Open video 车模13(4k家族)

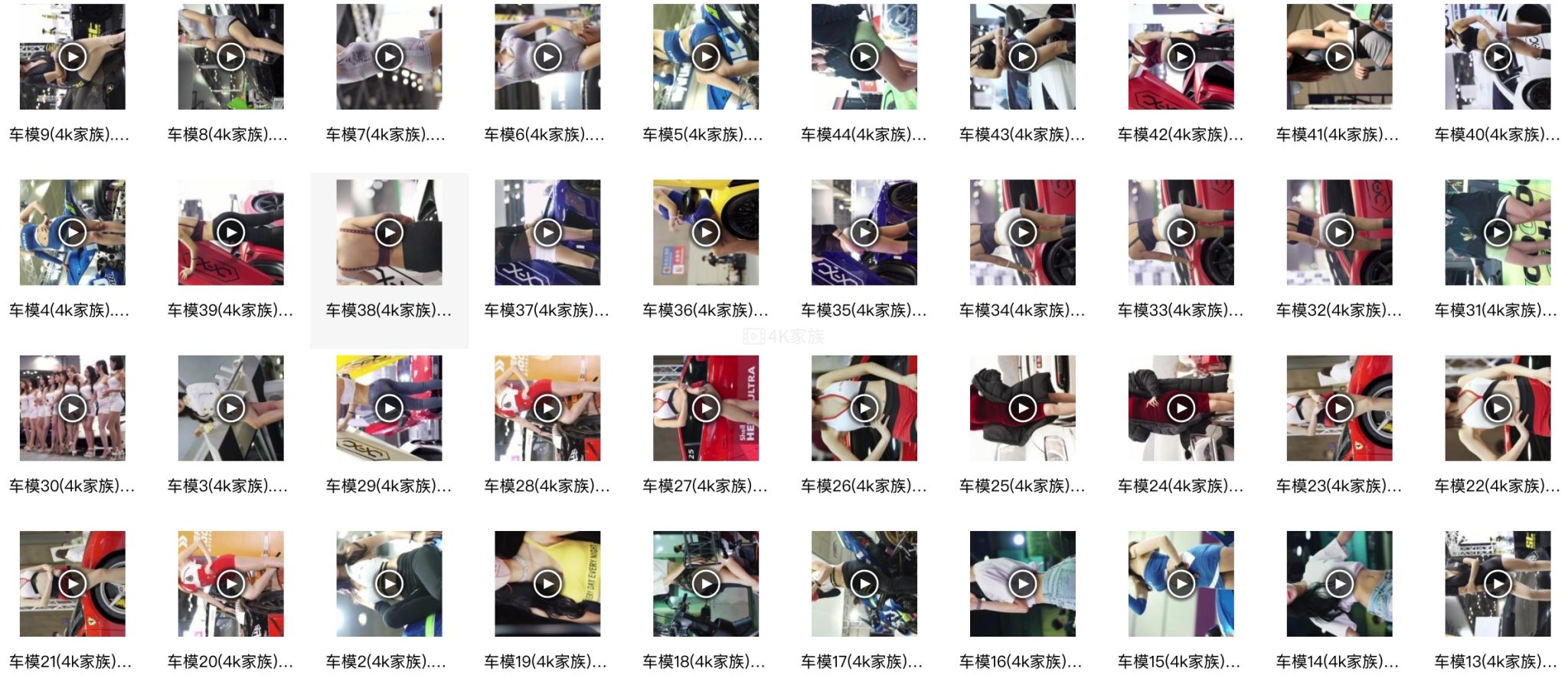point(1497,584)
